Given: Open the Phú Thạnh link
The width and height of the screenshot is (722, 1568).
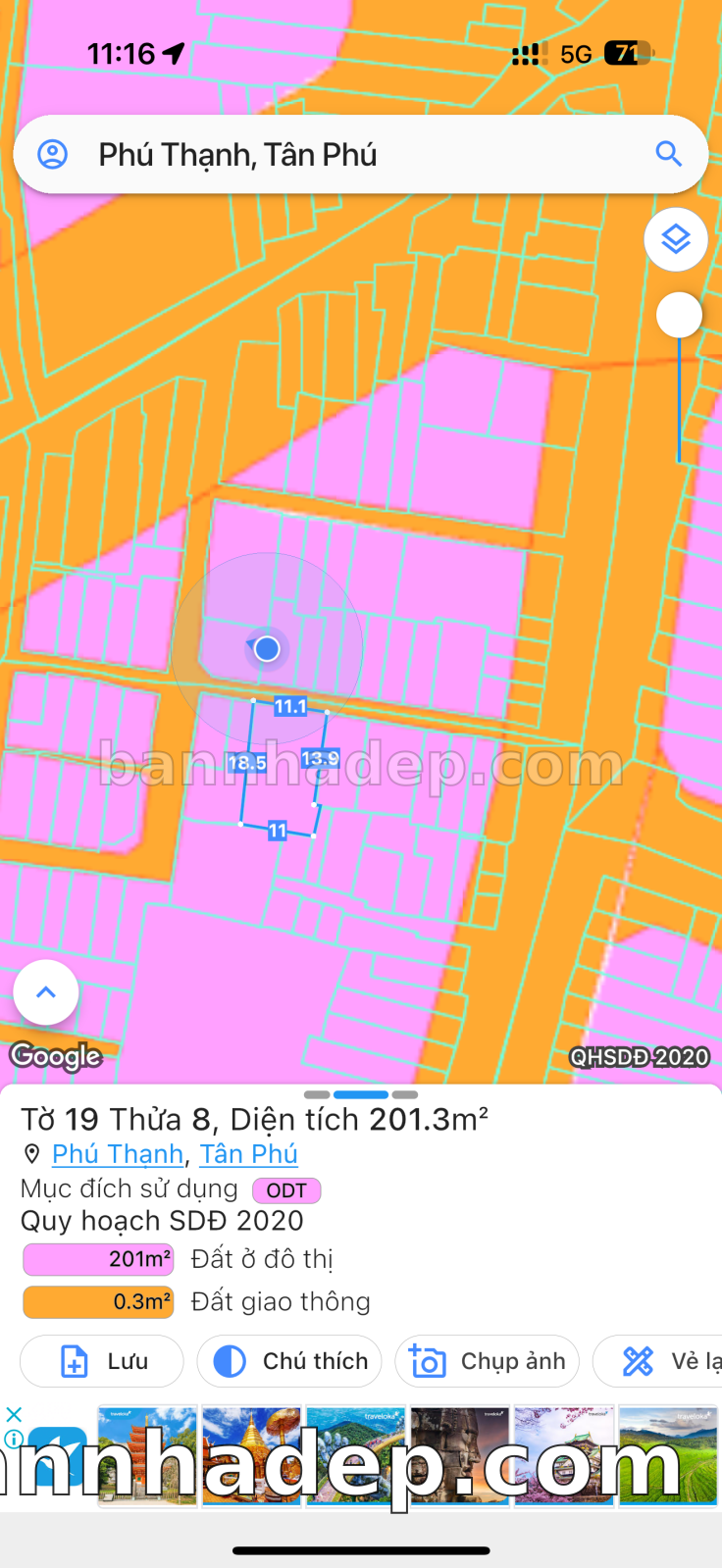Looking at the screenshot, I should pyautogui.click(x=118, y=1154).
